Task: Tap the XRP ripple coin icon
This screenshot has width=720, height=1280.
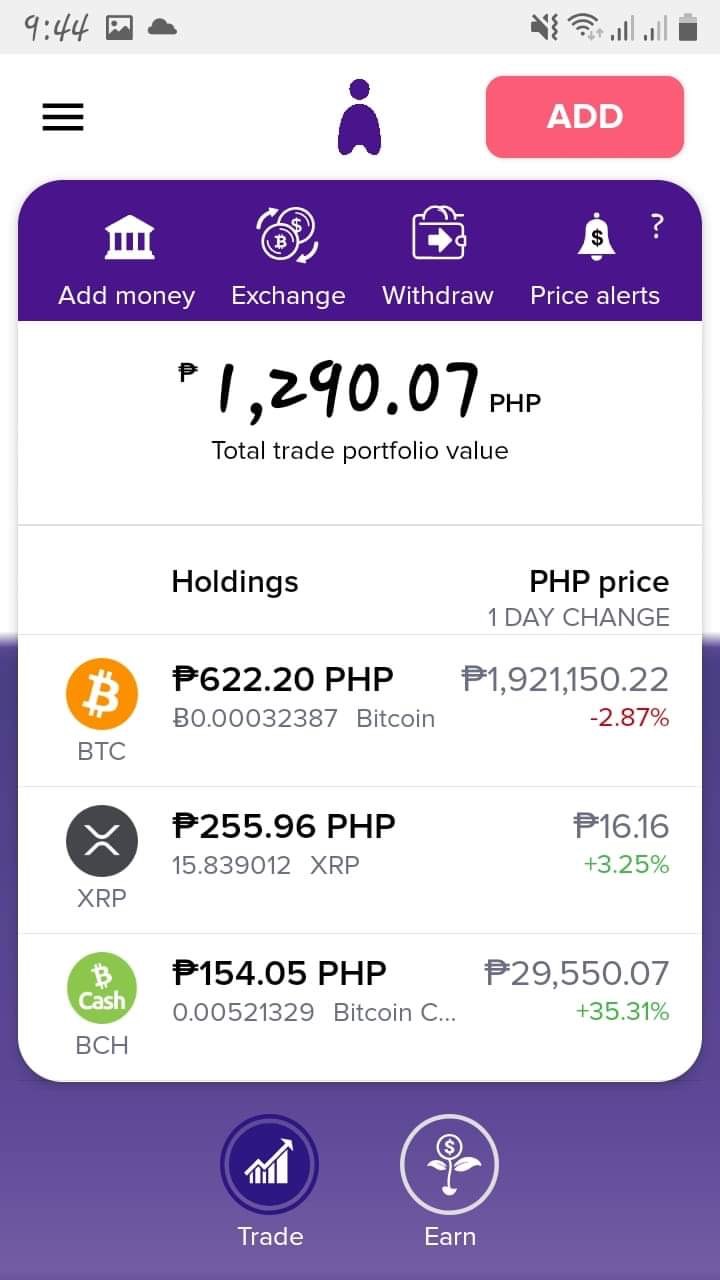Action: 101,840
